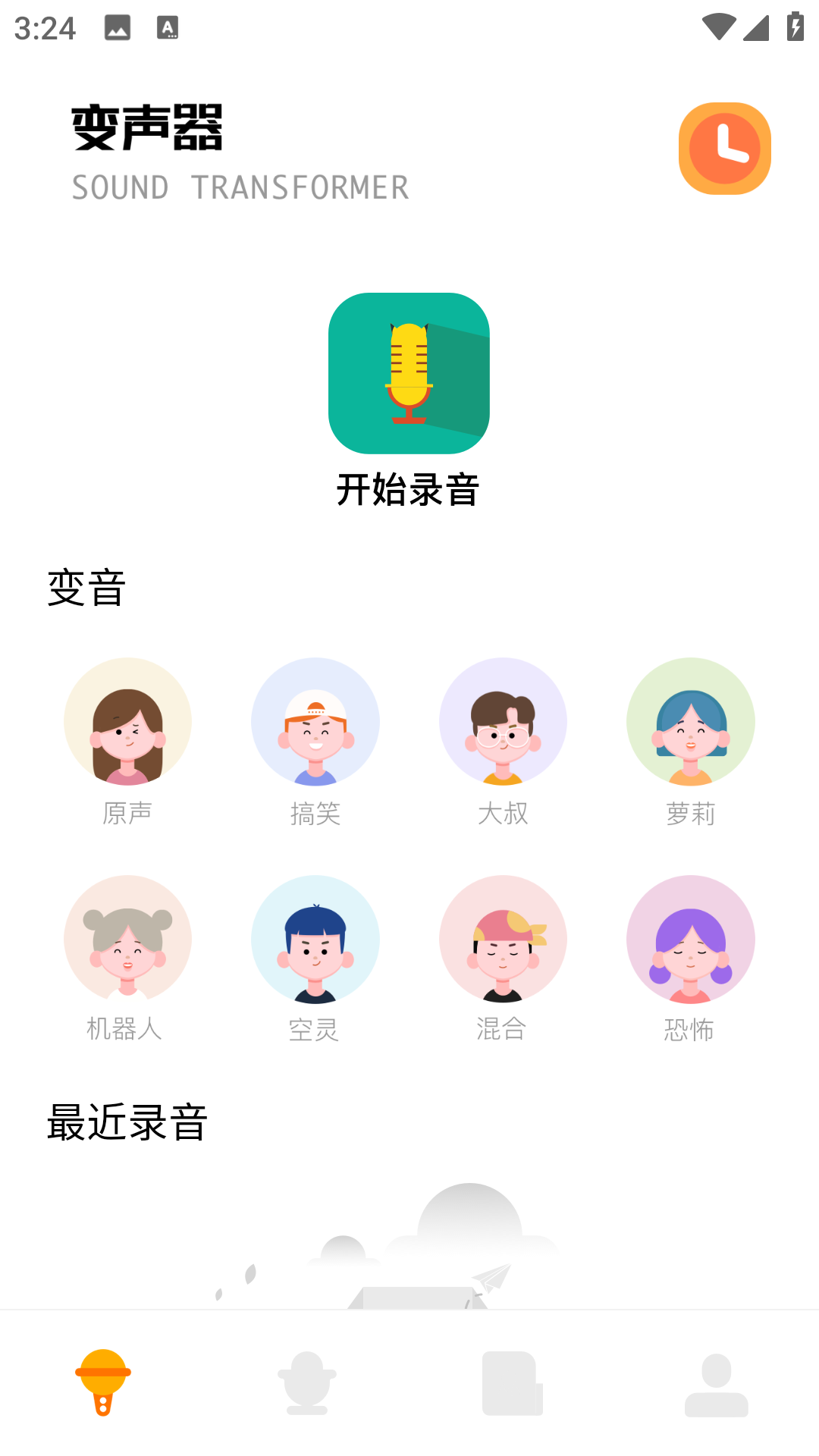Select the 原声 voice avatar
The width and height of the screenshot is (819, 1456).
tap(127, 722)
